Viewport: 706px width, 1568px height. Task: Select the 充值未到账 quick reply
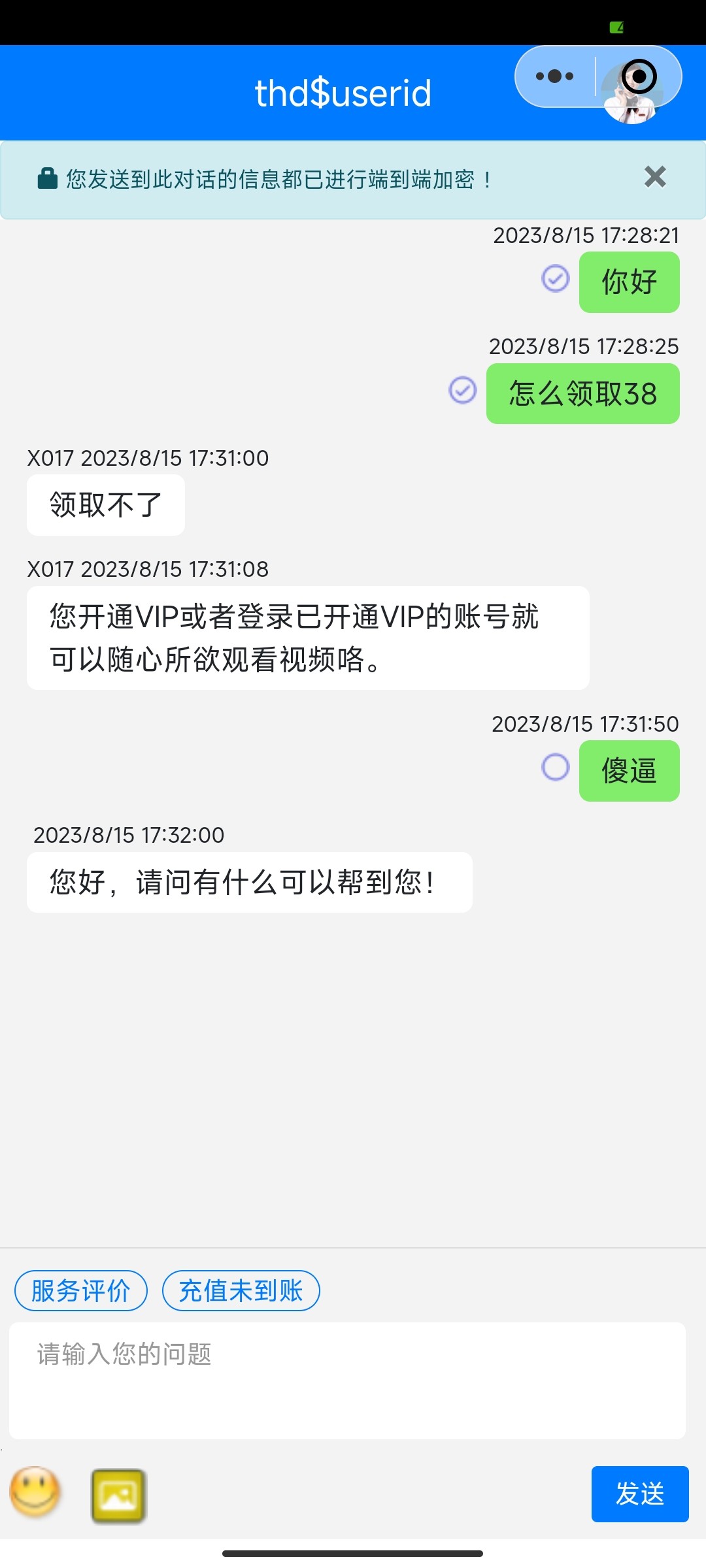(x=241, y=1291)
